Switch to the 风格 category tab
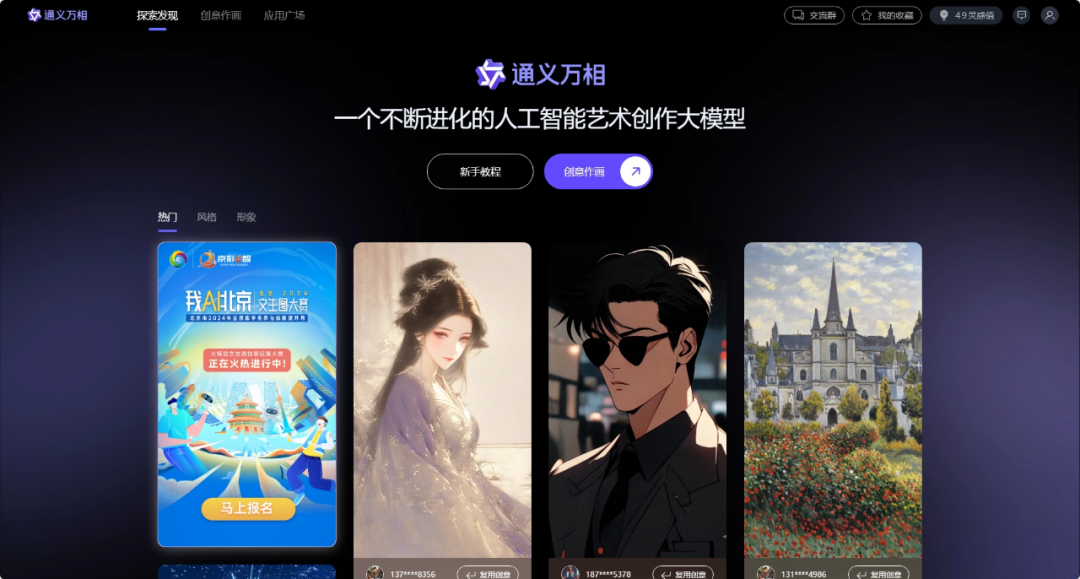The image size is (1080, 579). point(206,217)
